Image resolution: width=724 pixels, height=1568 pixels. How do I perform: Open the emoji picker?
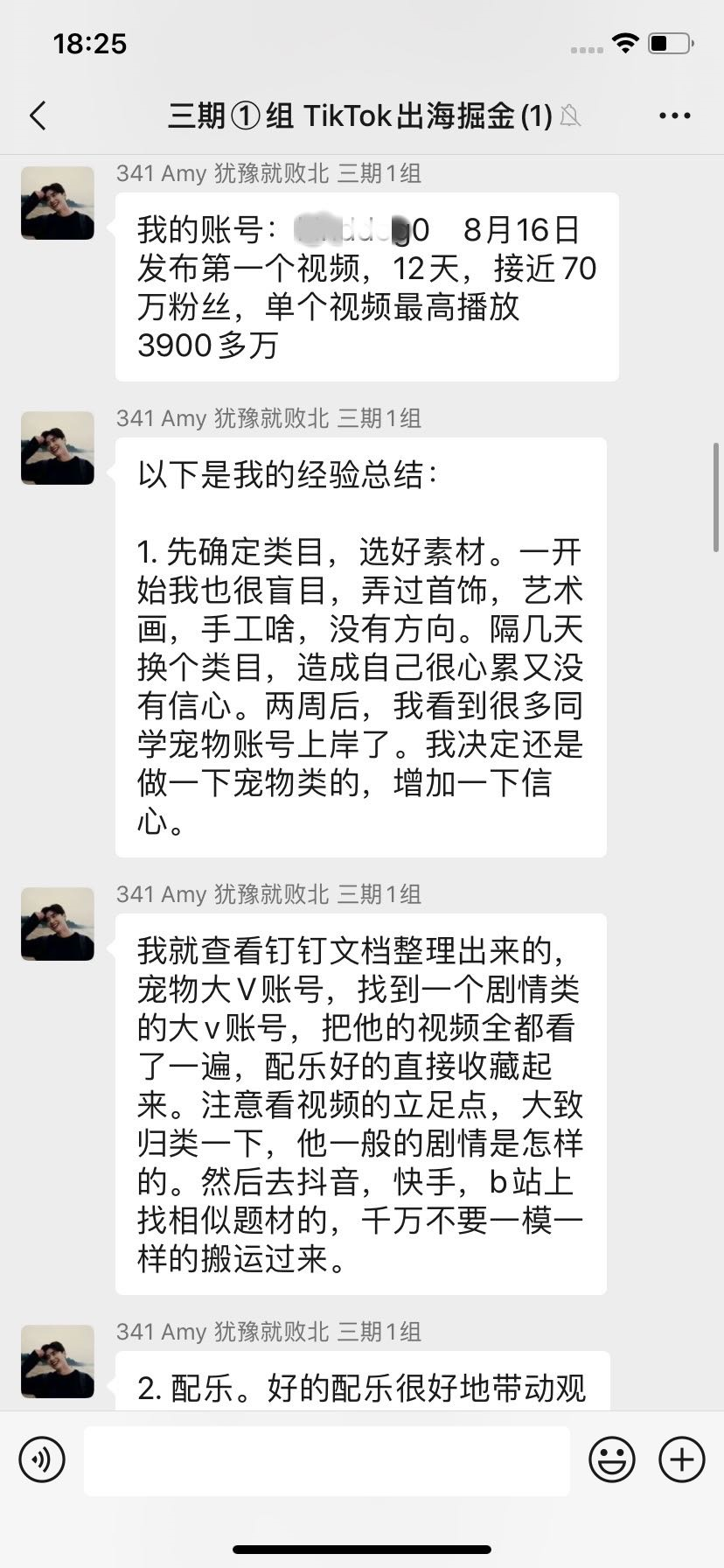coord(612,1459)
